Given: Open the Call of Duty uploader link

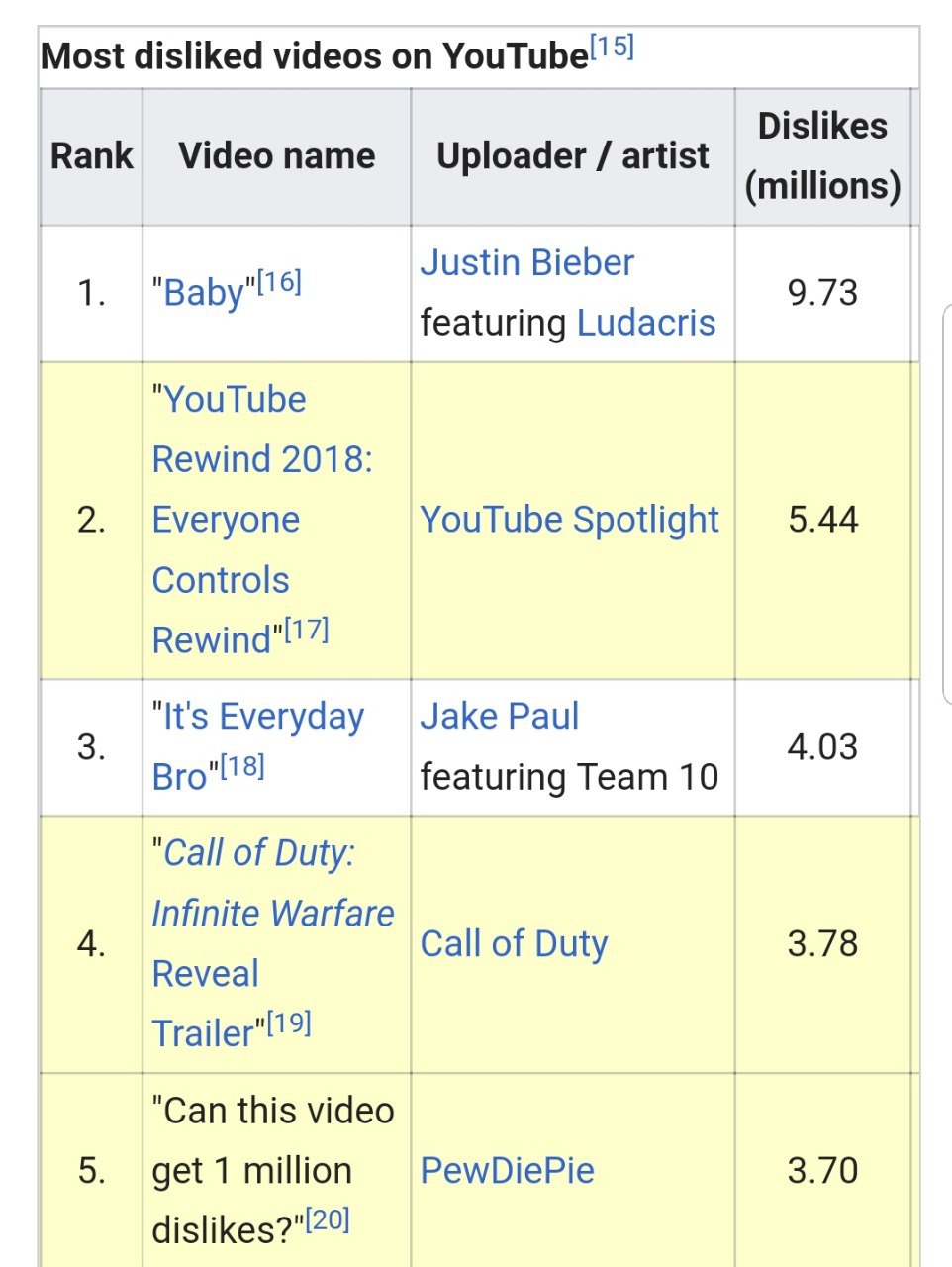Looking at the screenshot, I should [x=514, y=944].
